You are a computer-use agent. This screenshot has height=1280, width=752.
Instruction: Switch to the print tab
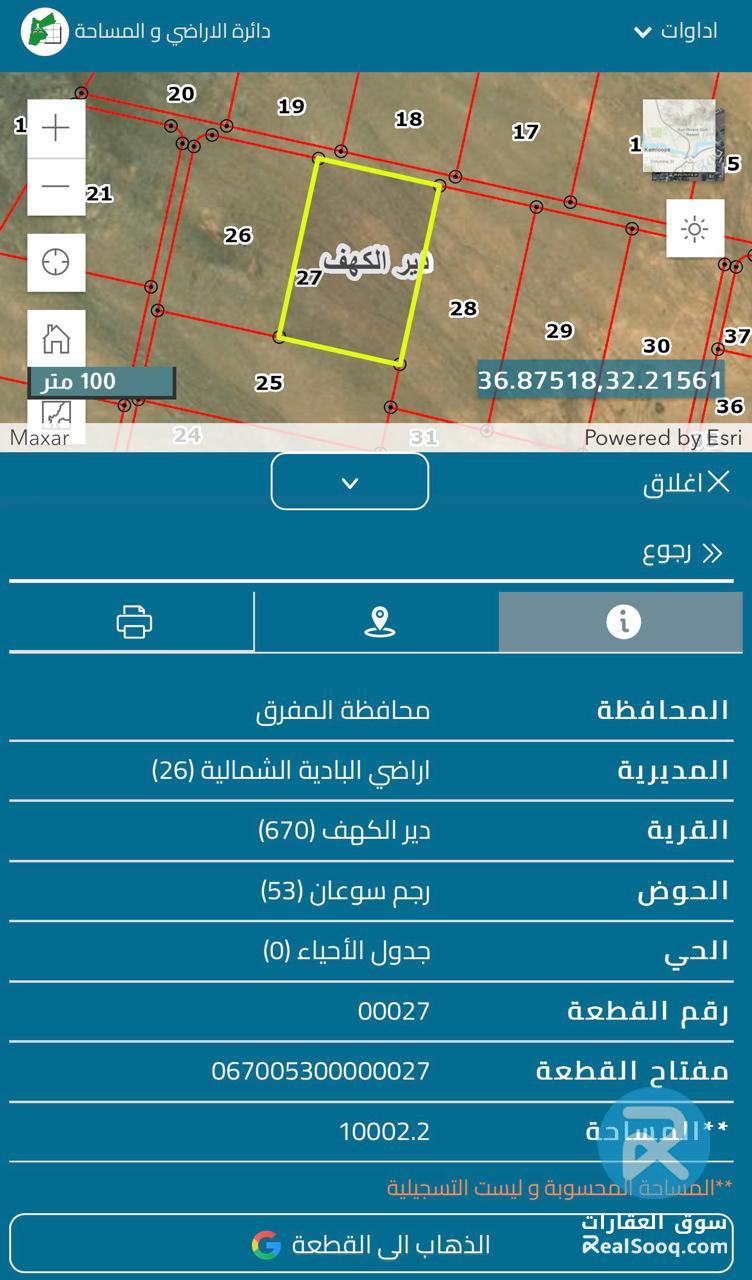click(133, 622)
